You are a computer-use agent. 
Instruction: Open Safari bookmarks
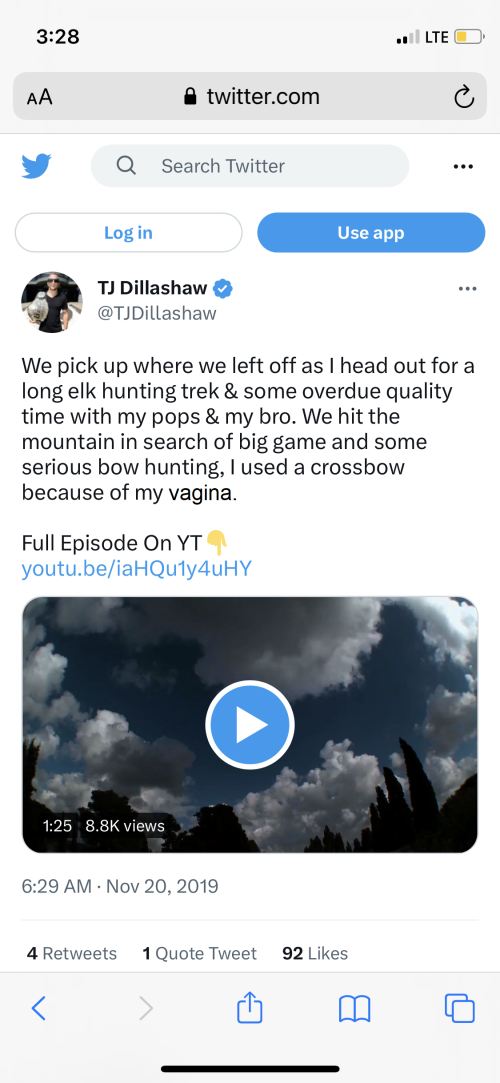click(355, 1009)
